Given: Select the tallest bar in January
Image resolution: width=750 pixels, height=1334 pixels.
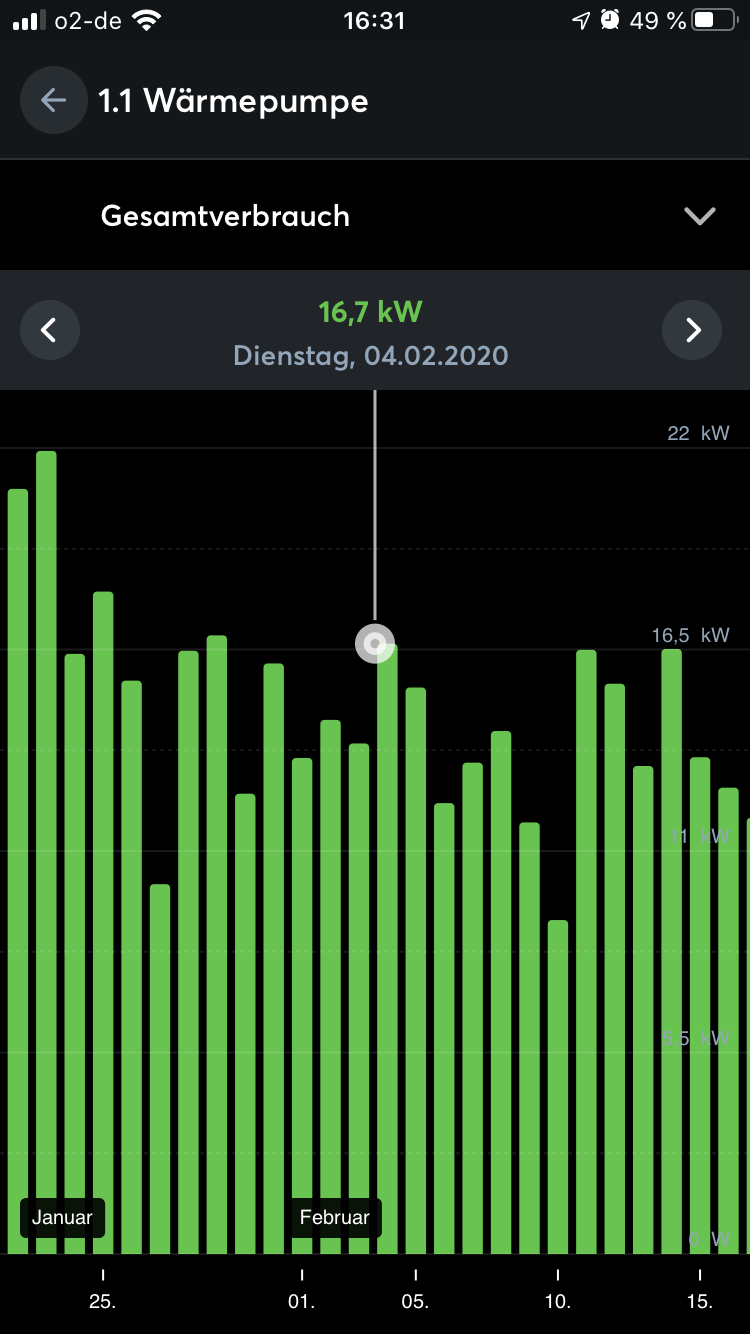Looking at the screenshot, I should 46,850.
